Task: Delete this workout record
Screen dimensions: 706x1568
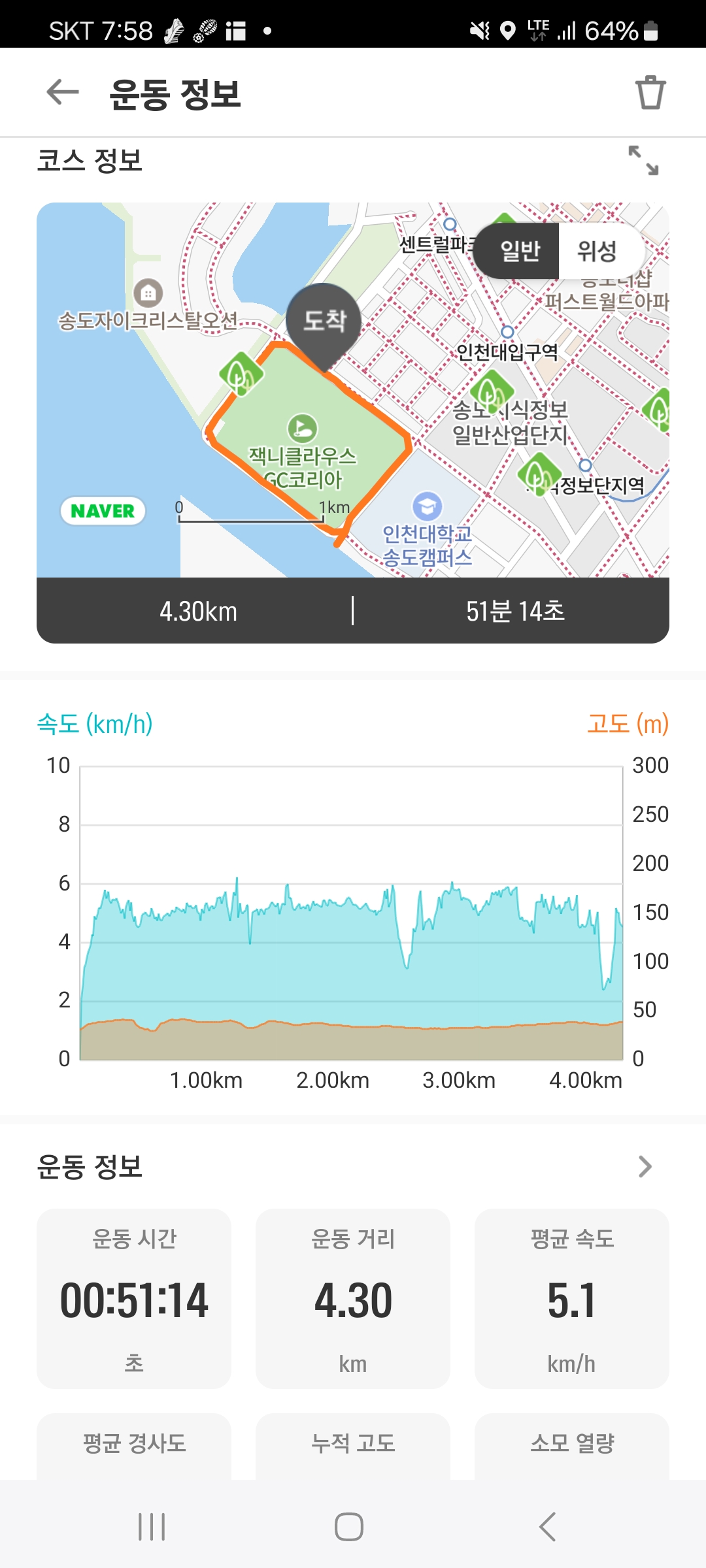Action: [x=650, y=93]
